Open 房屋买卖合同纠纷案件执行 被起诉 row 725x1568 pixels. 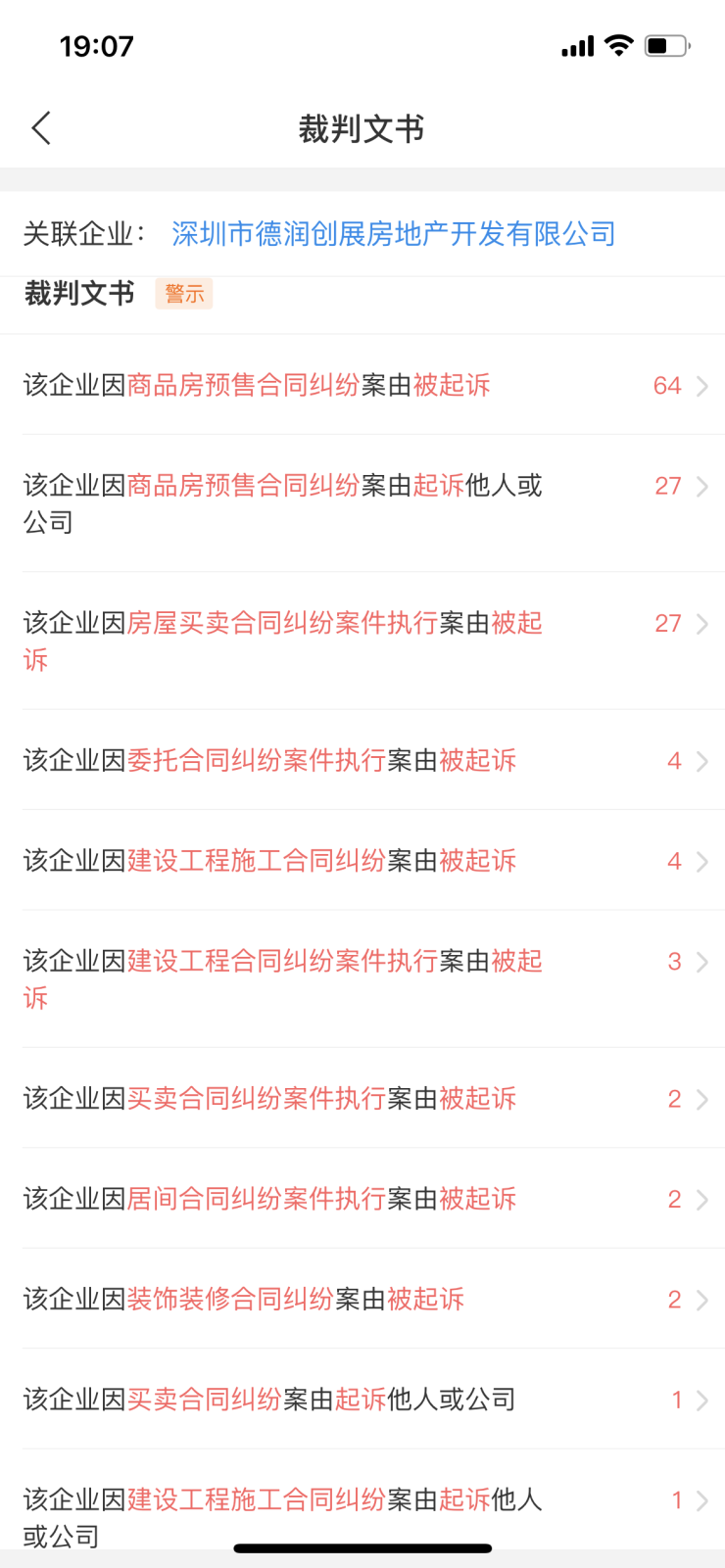(362, 641)
